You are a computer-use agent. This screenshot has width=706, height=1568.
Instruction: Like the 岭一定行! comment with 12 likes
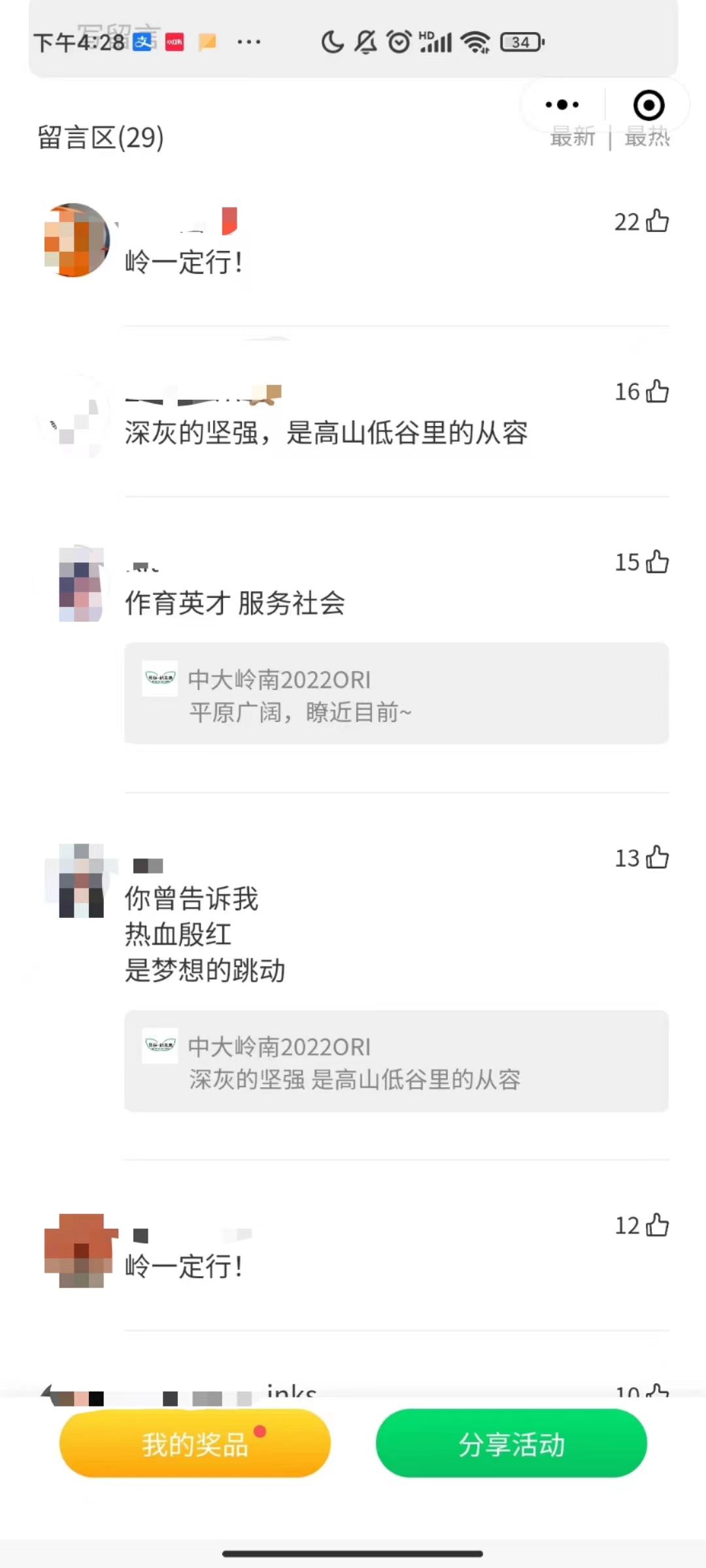click(x=657, y=1225)
